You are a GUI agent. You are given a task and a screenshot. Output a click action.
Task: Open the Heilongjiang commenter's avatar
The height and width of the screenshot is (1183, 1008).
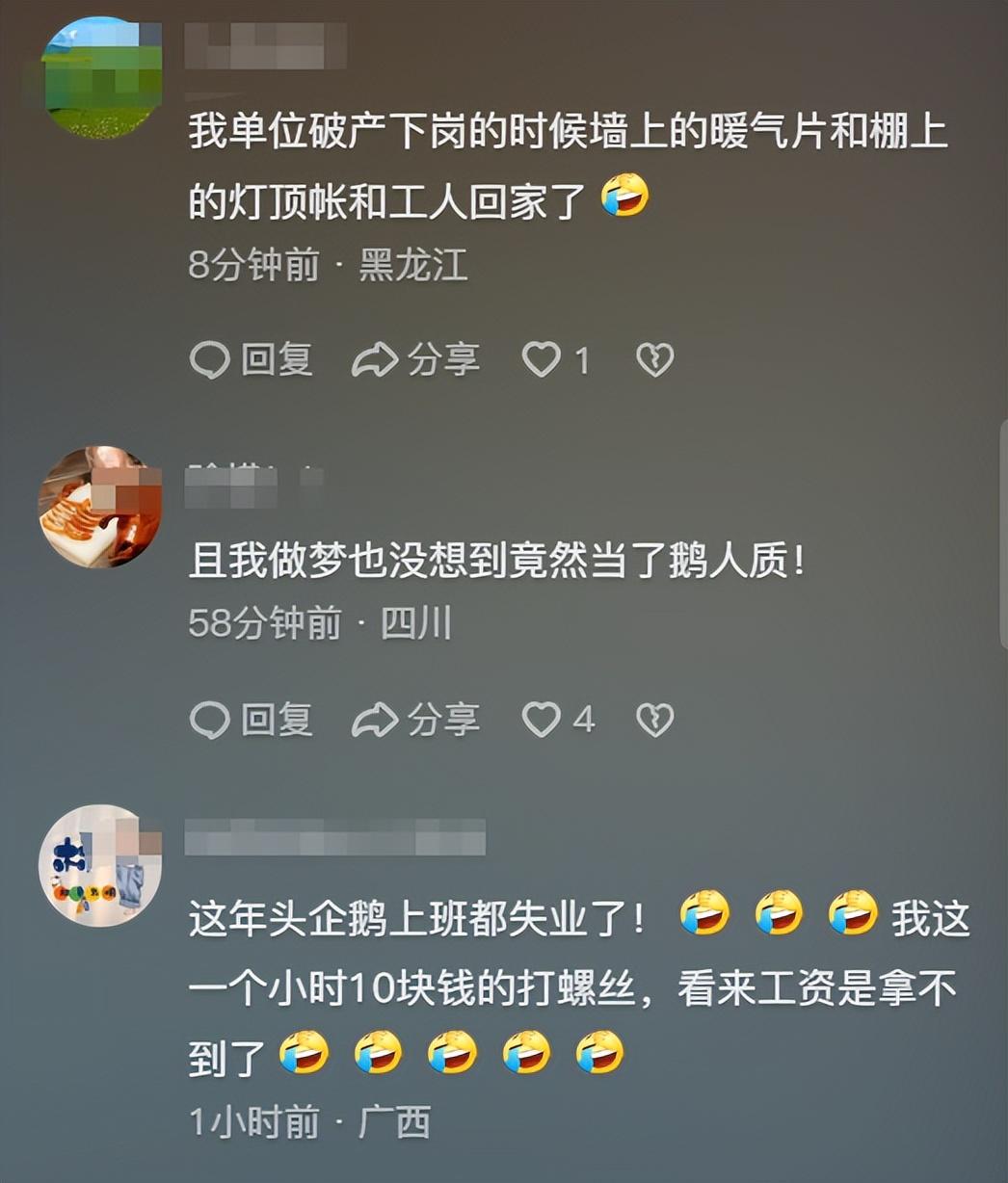click(100, 78)
